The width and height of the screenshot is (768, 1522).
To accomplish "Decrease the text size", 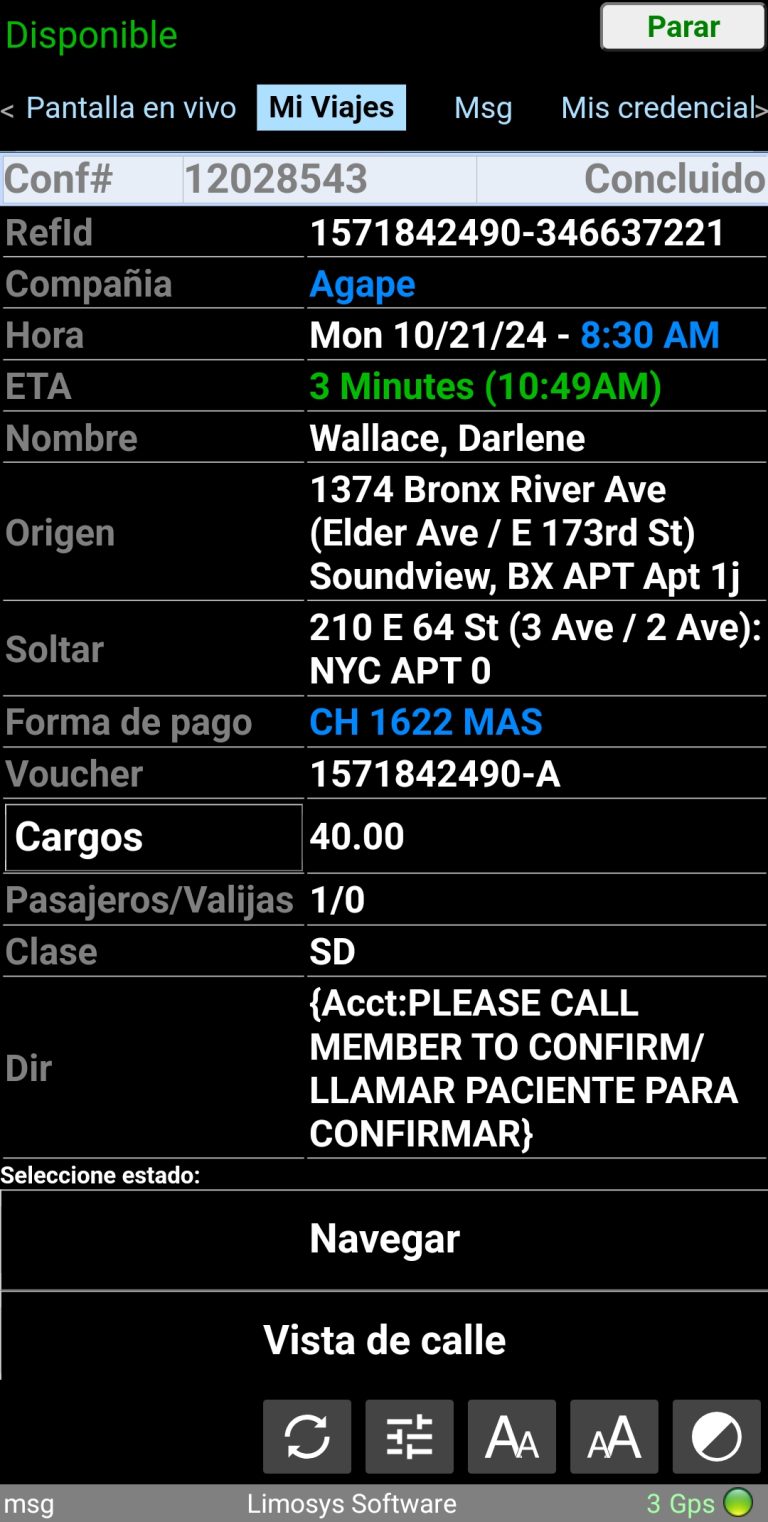I will tap(512, 1437).
